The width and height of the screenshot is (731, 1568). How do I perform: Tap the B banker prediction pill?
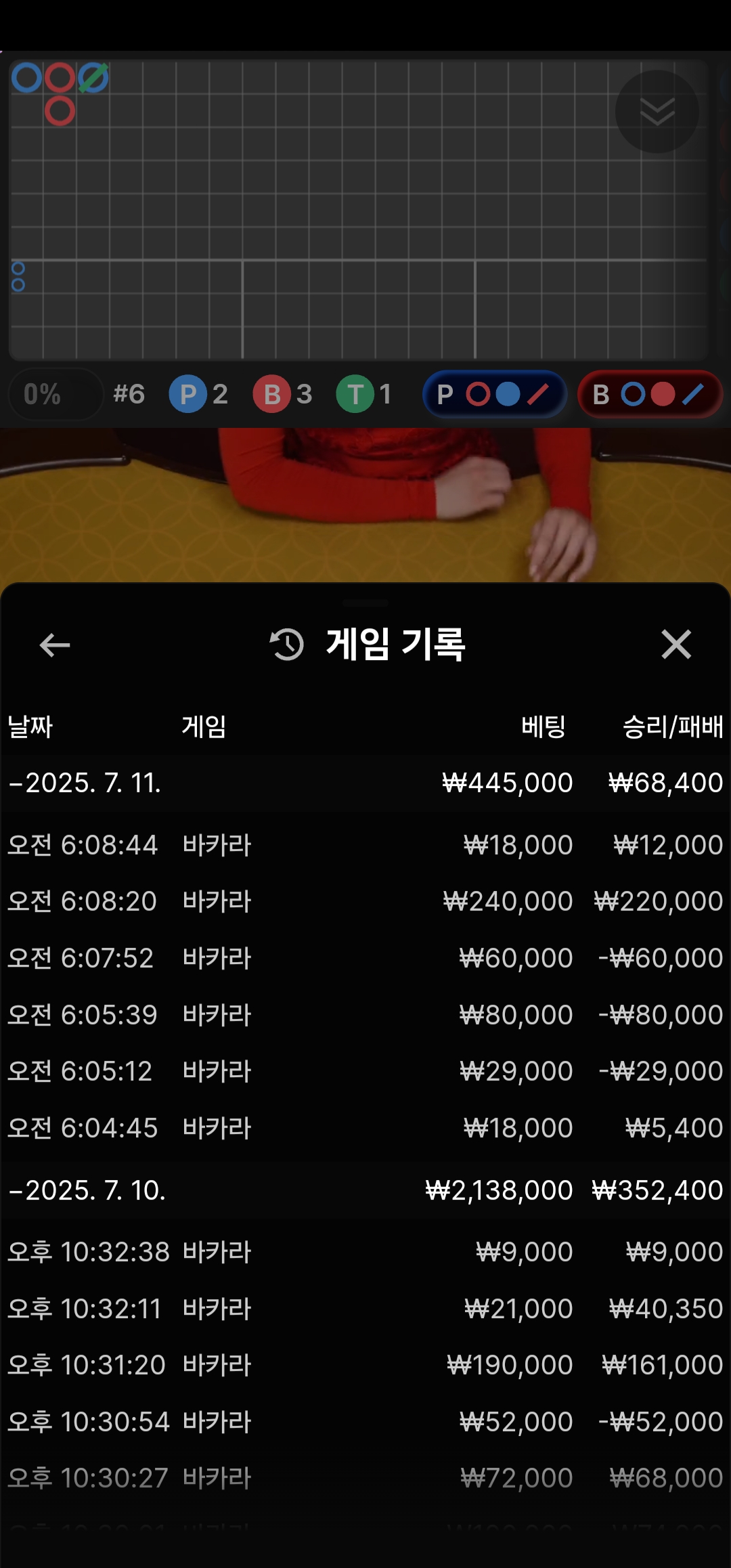point(649,394)
